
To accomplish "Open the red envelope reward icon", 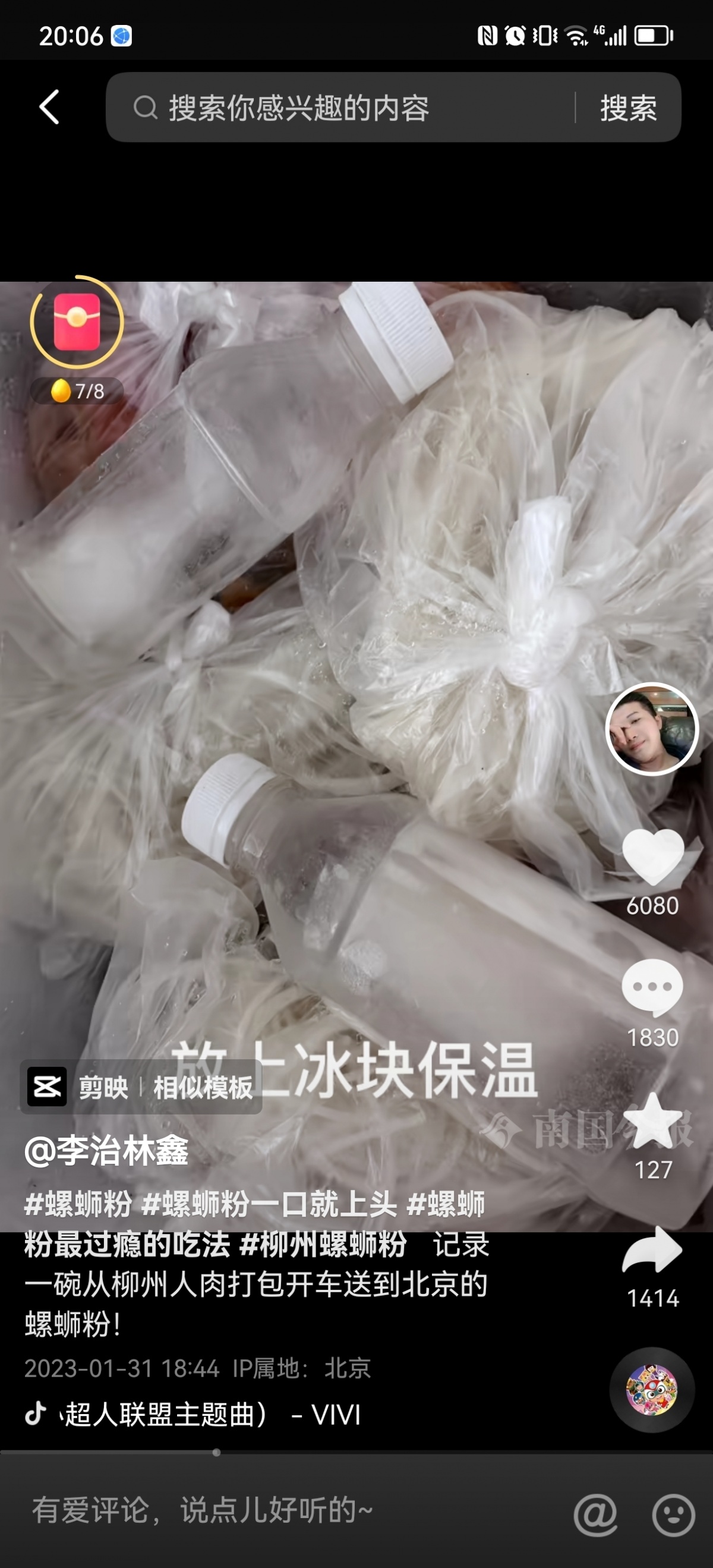I will 77,322.
